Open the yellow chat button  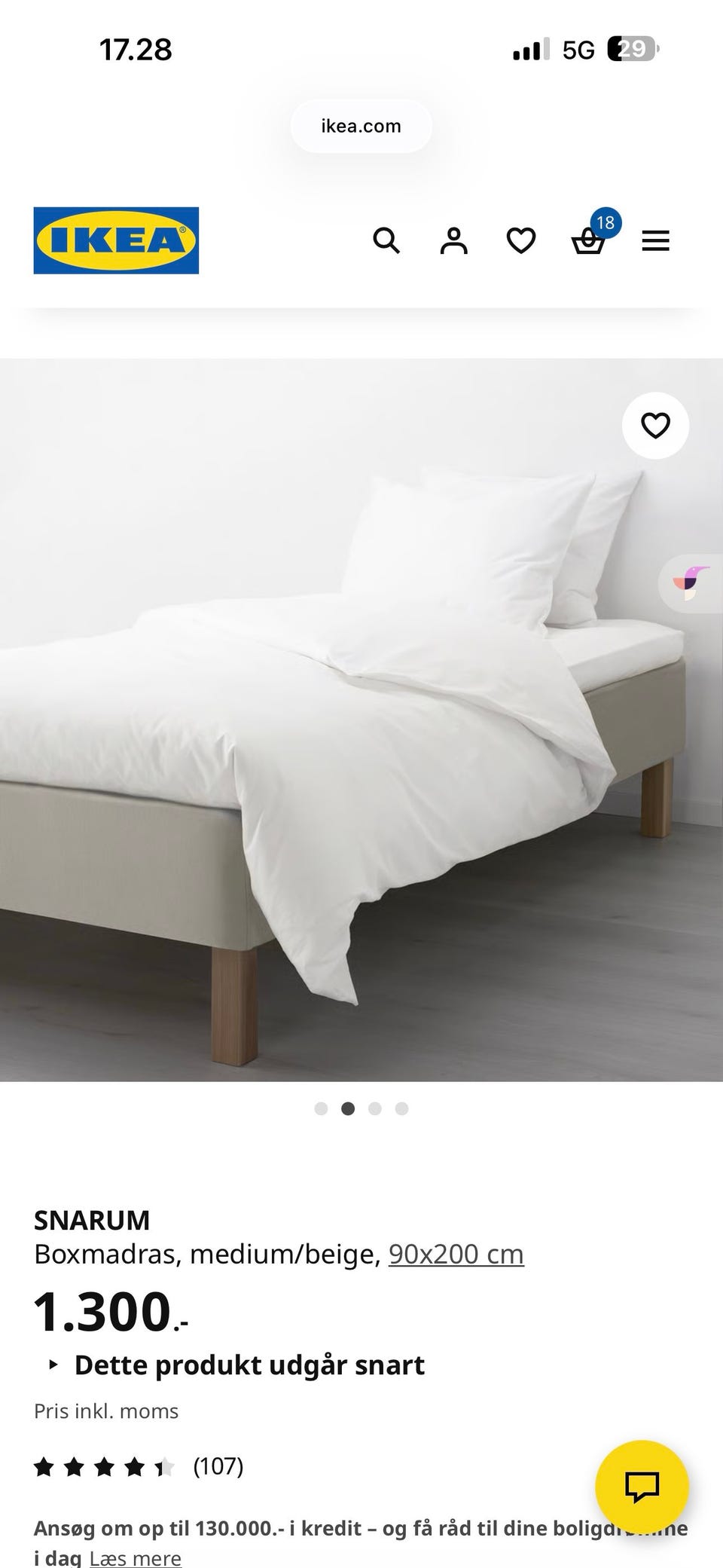(x=642, y=1486)
